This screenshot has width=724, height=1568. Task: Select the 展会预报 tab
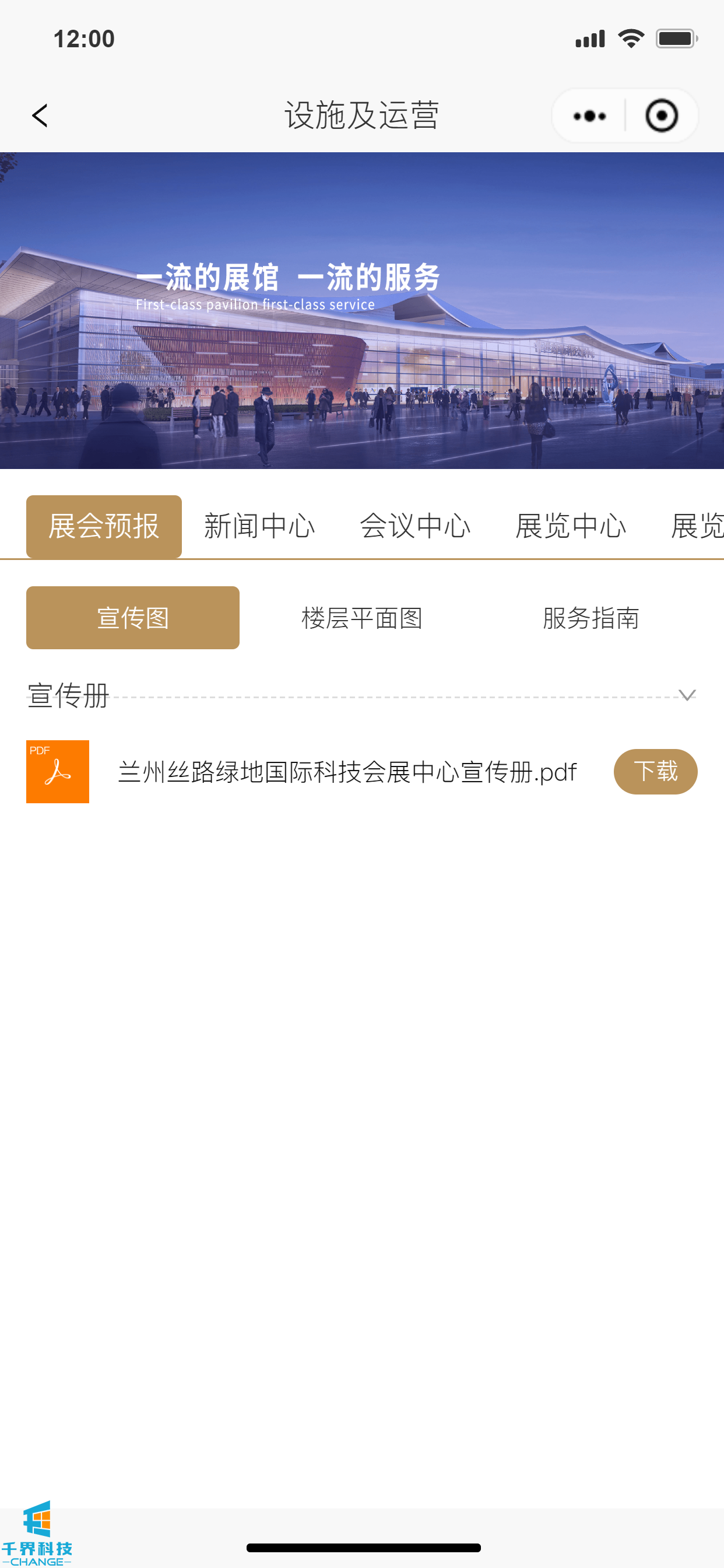click(104, 526)
